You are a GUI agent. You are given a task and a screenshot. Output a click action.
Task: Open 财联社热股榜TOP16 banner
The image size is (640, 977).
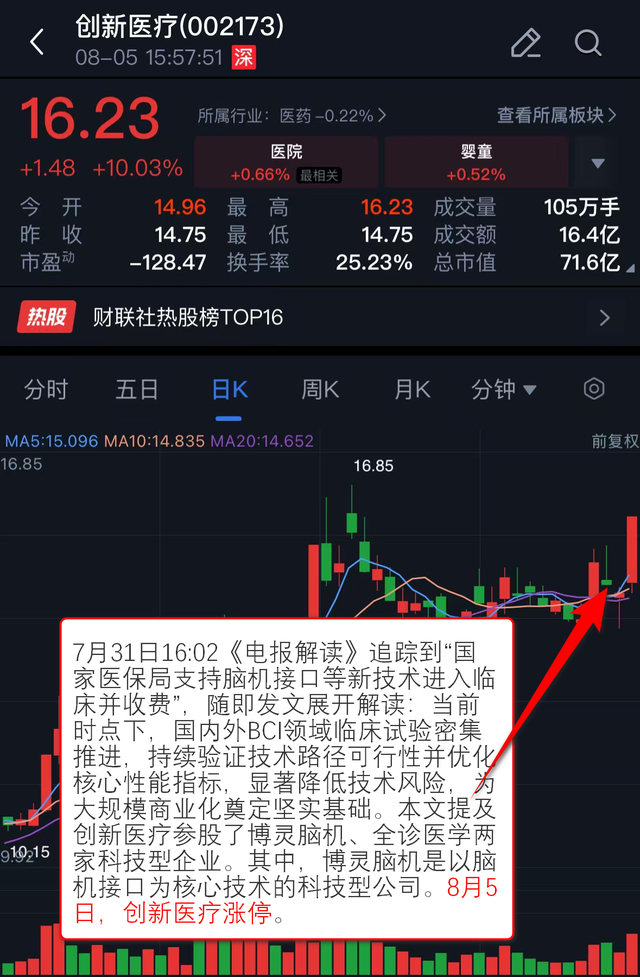pos(320,318)
